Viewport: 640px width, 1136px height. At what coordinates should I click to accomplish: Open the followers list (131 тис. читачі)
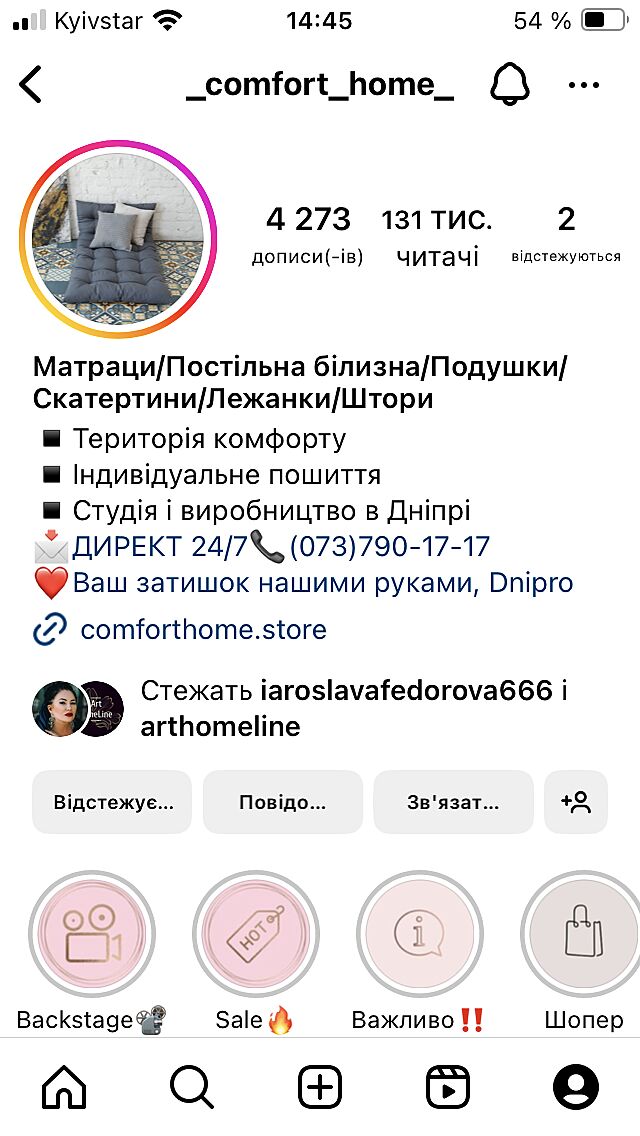(437, 237)
